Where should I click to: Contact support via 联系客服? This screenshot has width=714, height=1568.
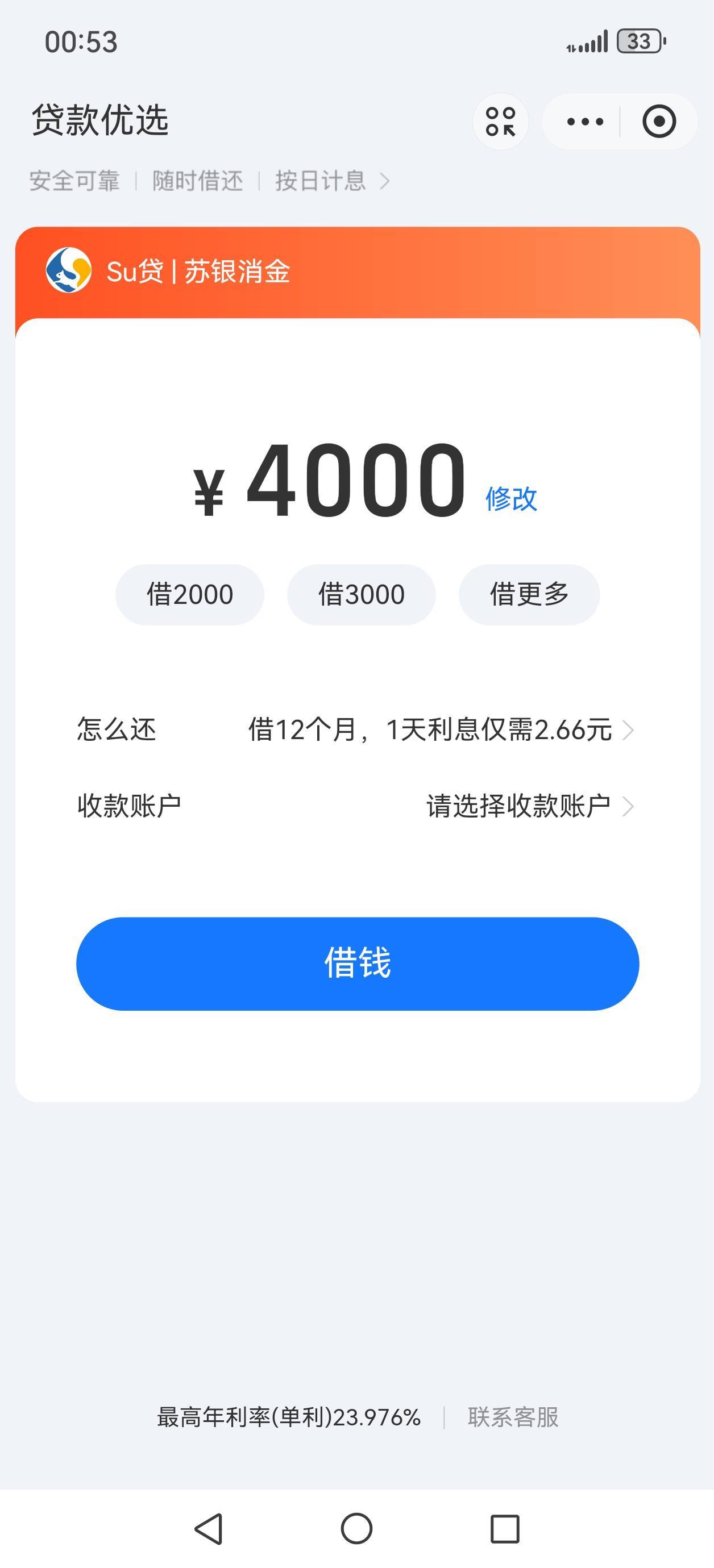point(513,1417)
